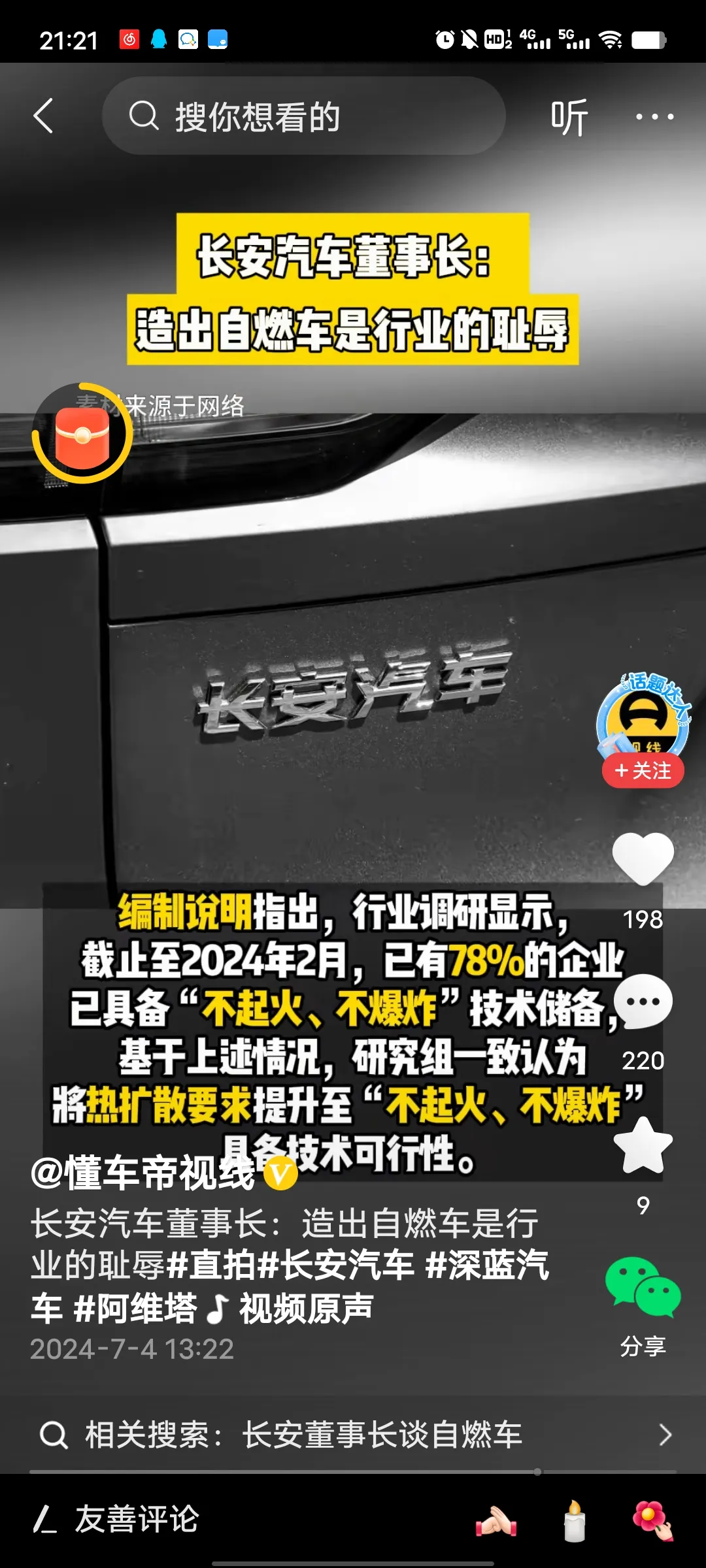Open the 视频原声 sound page

click(x=291, y=1309)
